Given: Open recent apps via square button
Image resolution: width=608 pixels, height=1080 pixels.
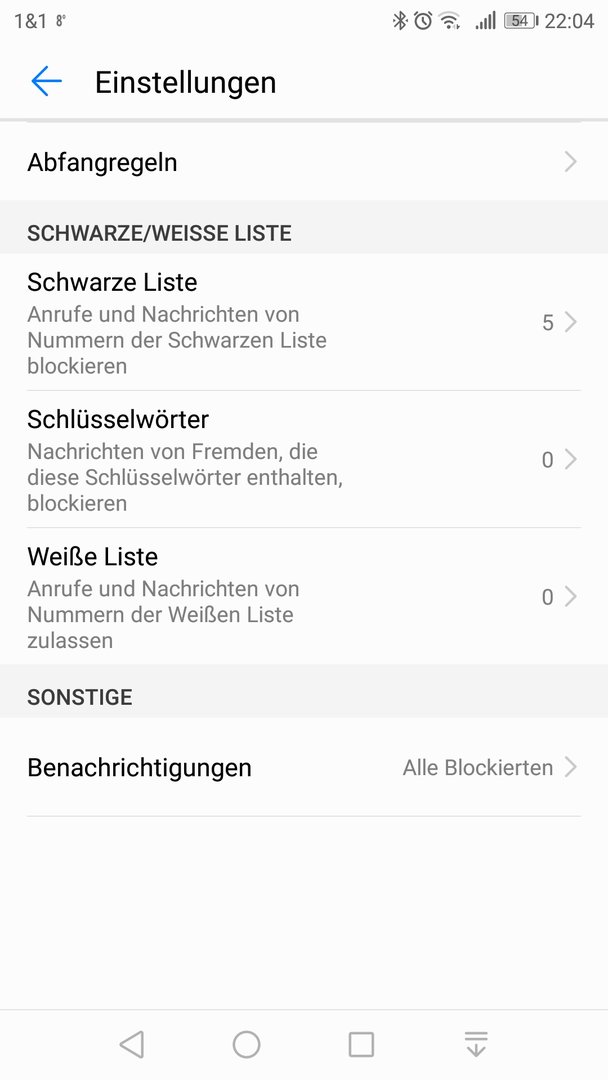Looking at the screenshot, I should tap(361, 1044).
